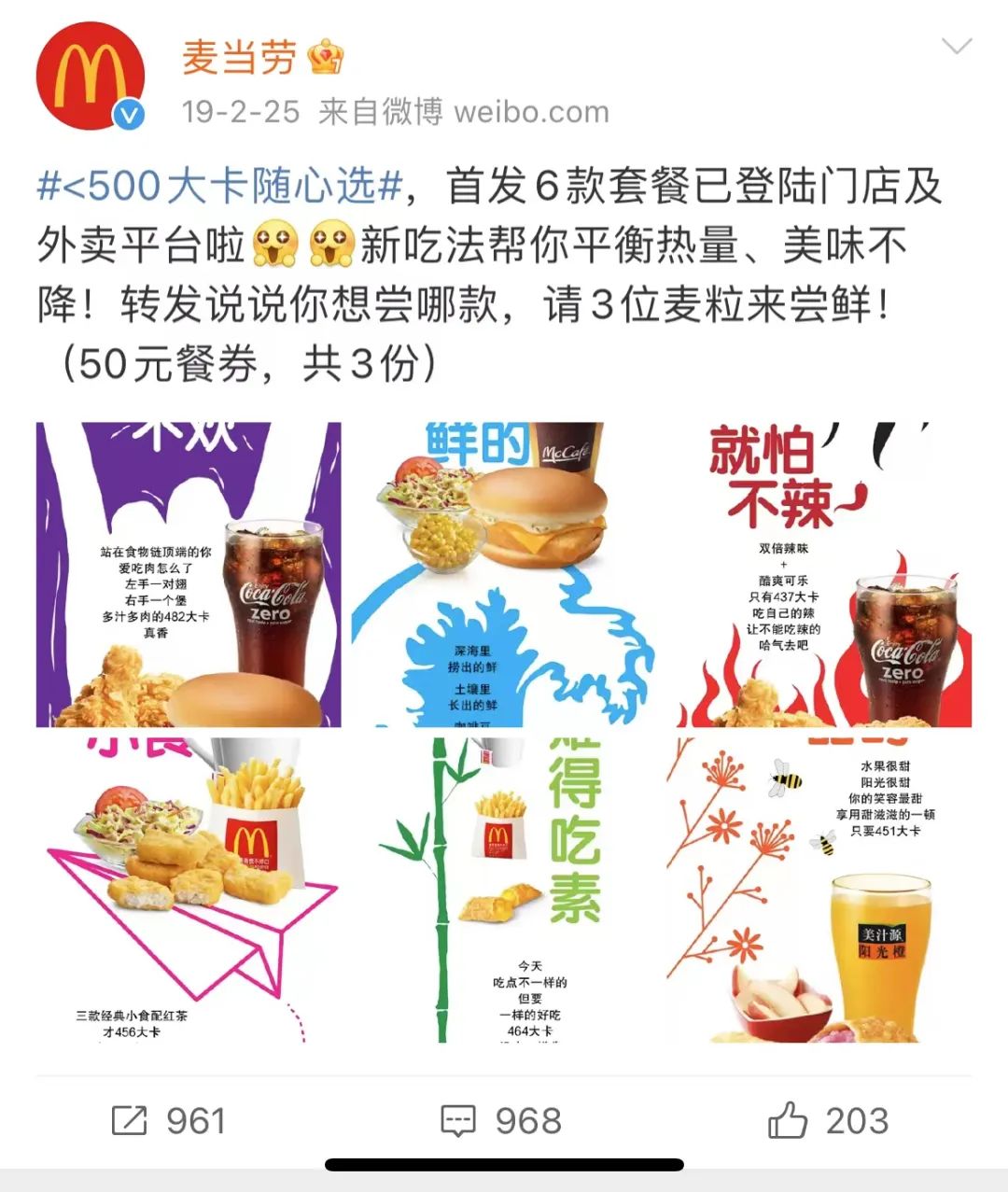
Task: Open the nuggets paper airplane poster
Action: click(x=187, y=896)
